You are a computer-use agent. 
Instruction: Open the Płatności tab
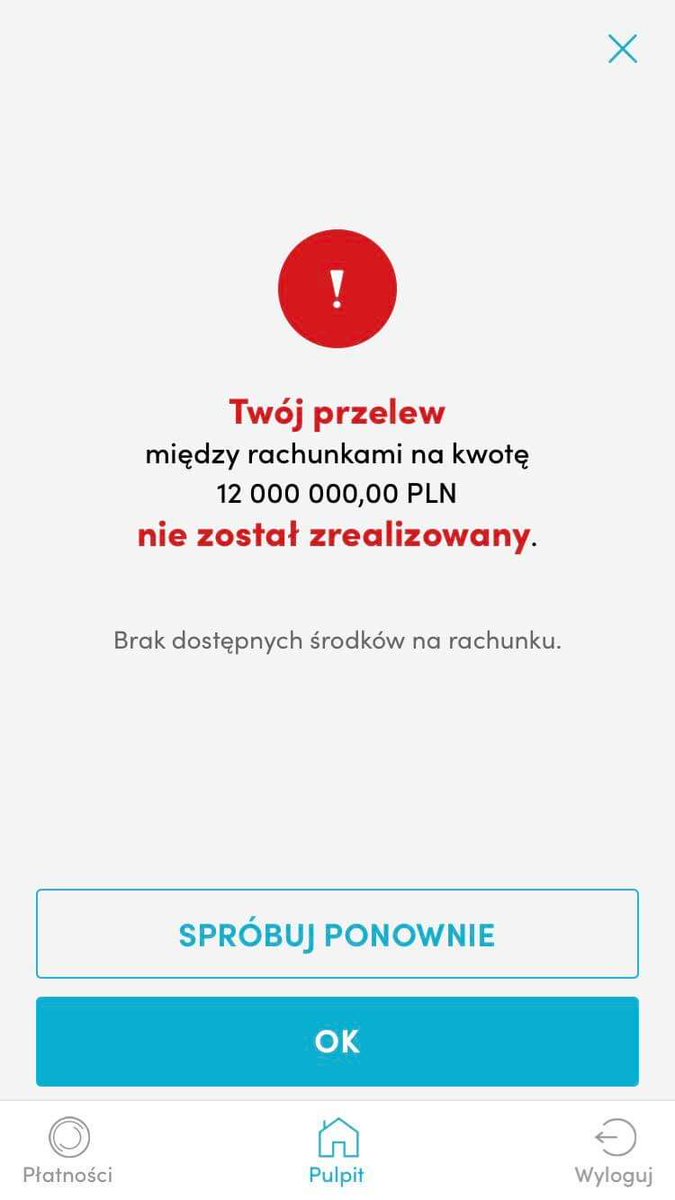[x=68, y=1151]
